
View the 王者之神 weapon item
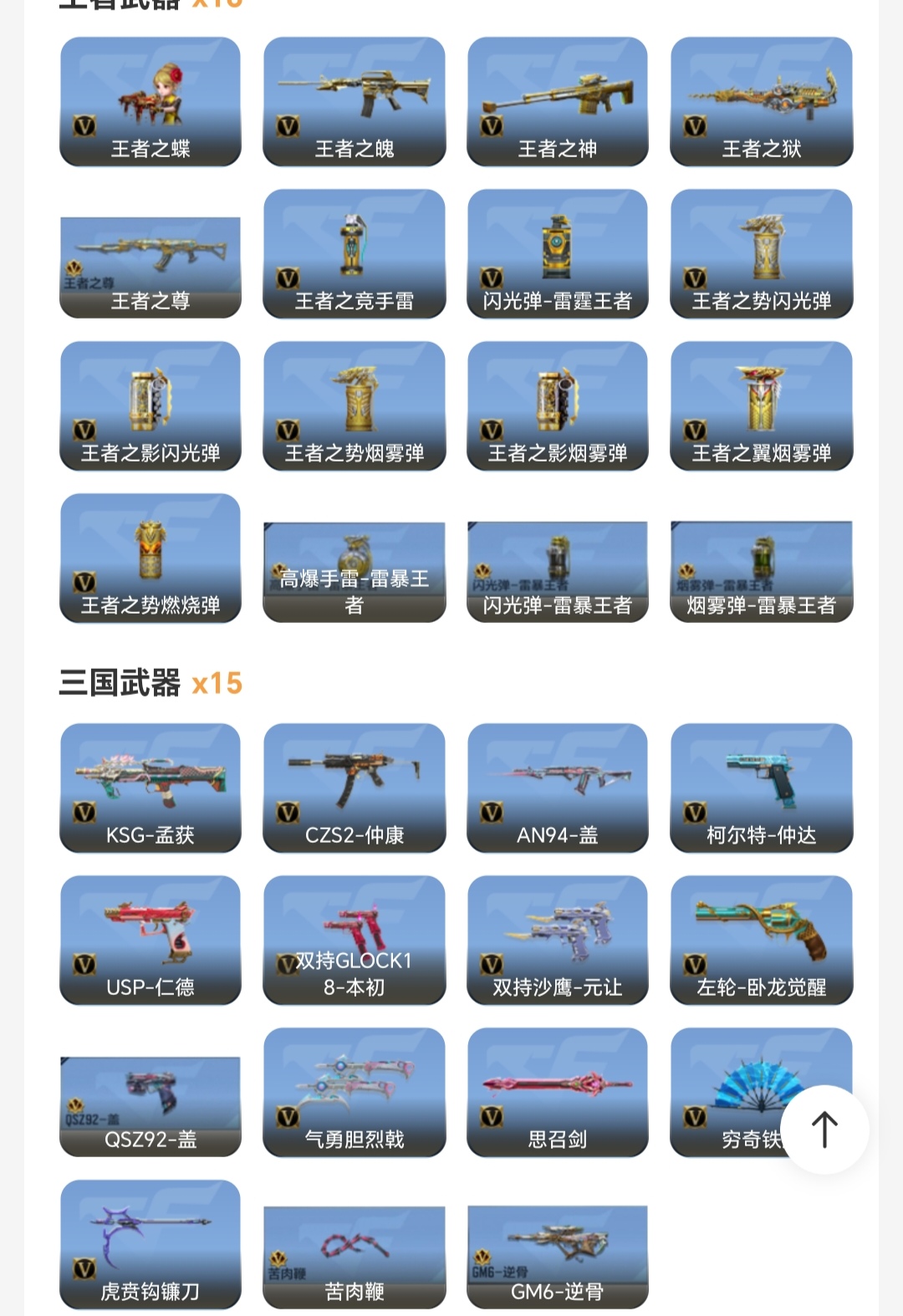[x=558, y=102]
